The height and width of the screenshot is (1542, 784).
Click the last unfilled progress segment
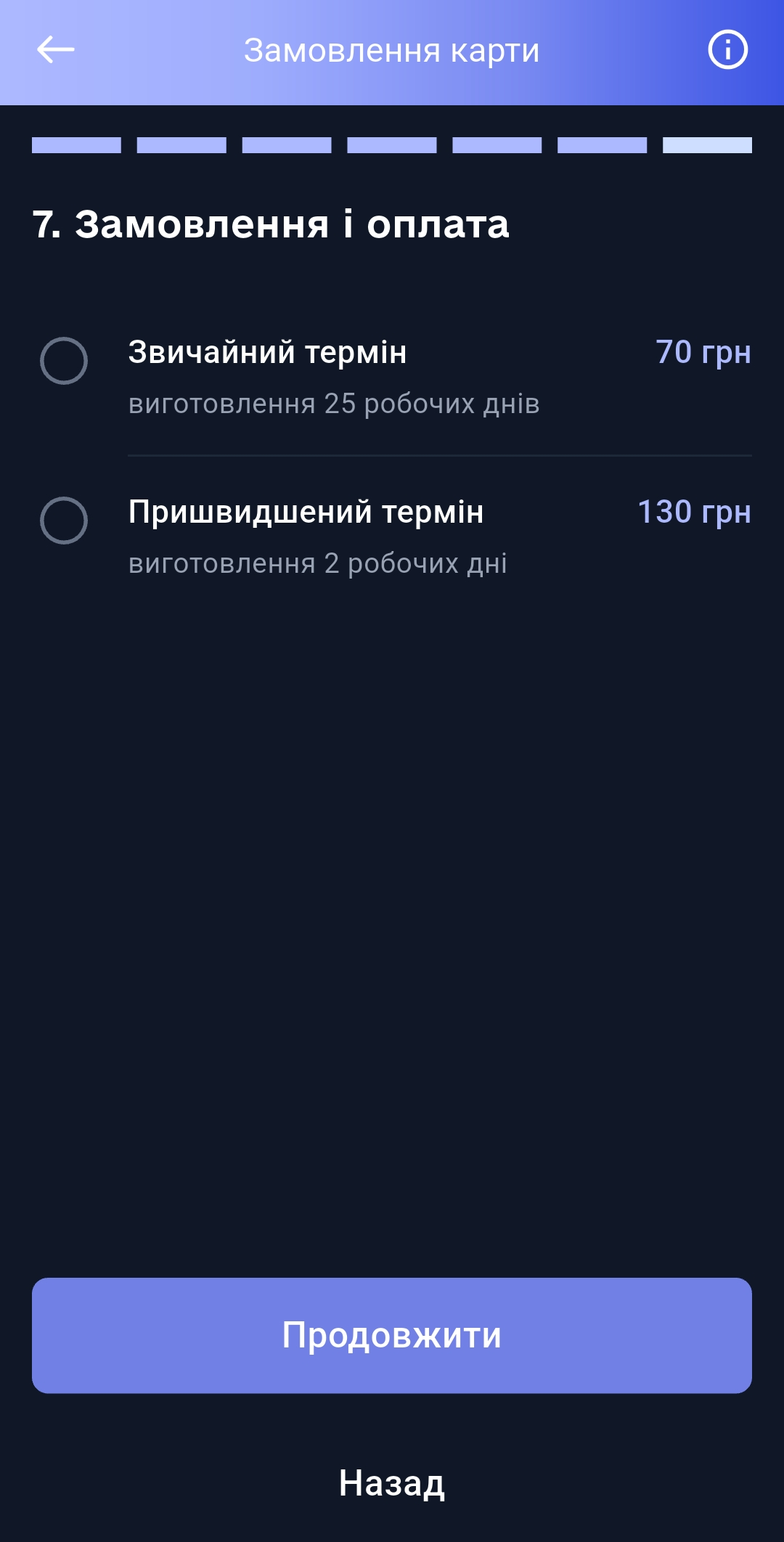(704, 145)
